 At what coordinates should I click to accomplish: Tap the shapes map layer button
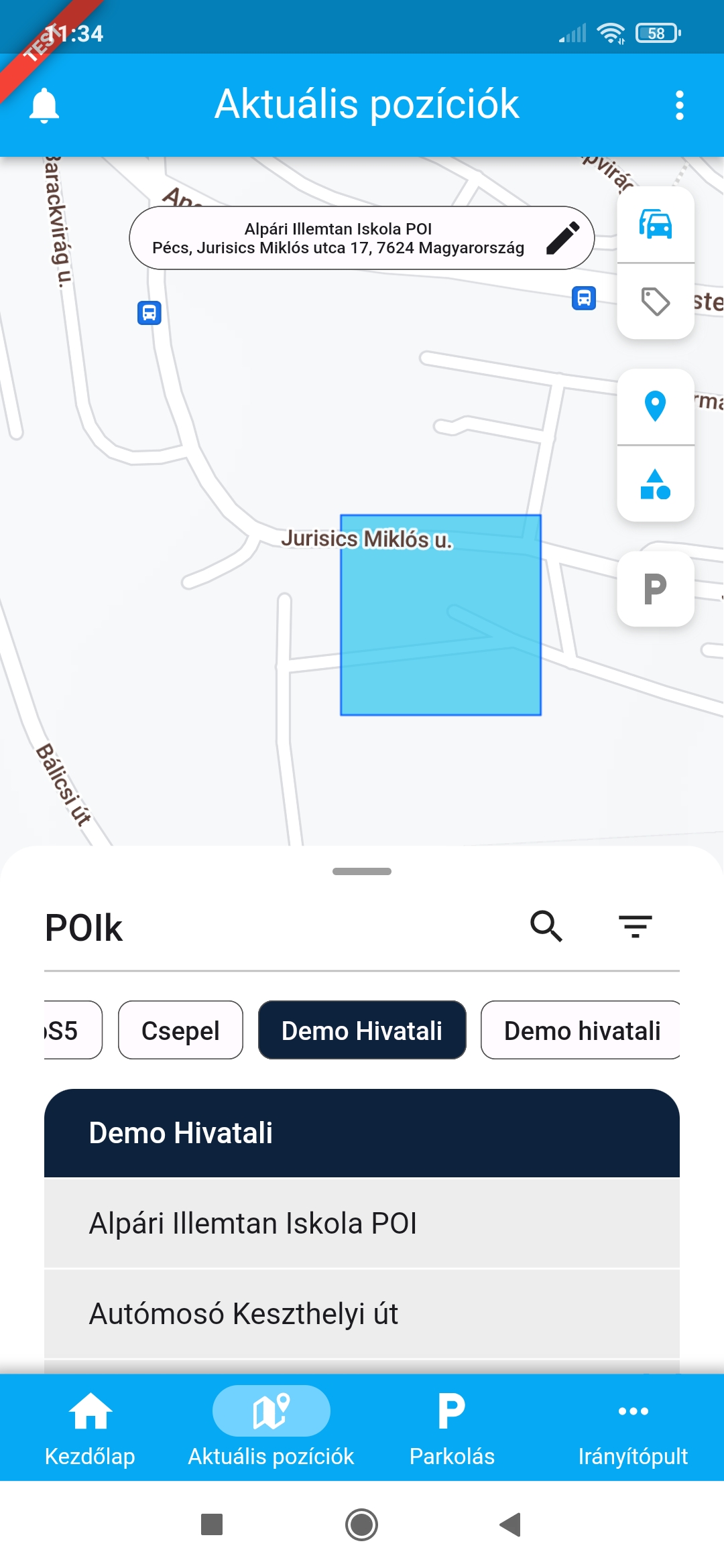click(655, 484)
